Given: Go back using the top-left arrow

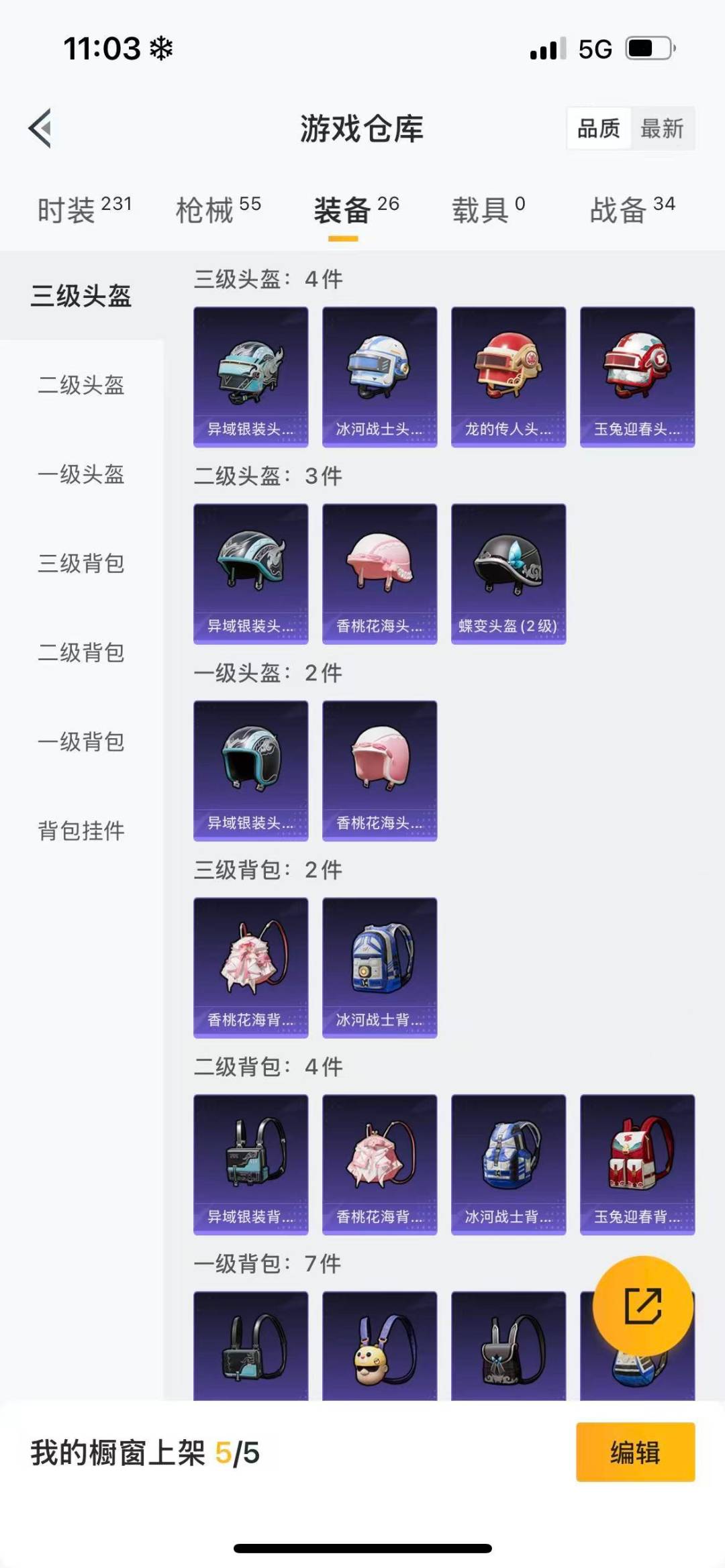Looking at the screenshot, I should point(40,128).
